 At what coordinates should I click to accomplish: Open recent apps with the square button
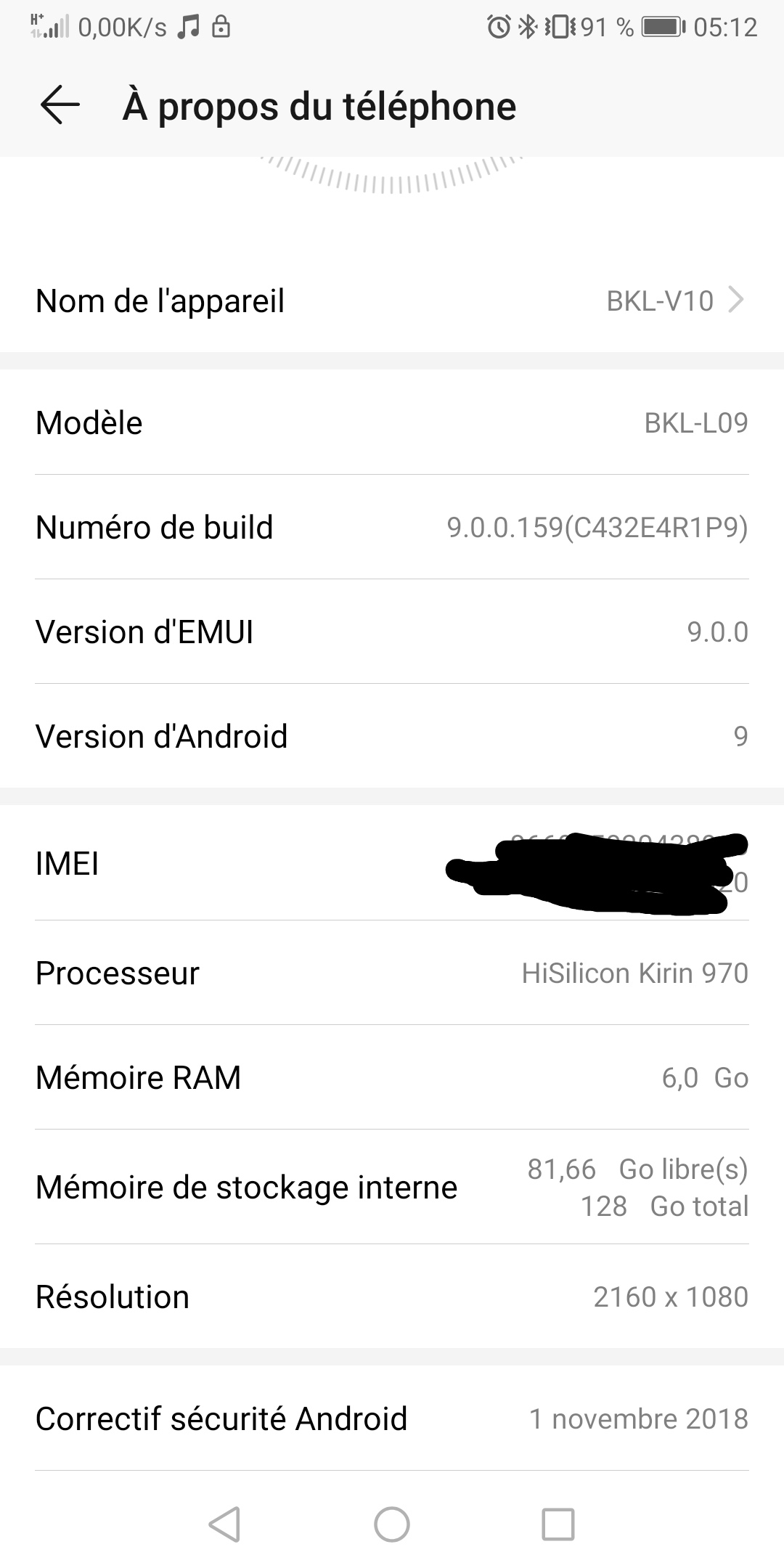(558, 1524)
